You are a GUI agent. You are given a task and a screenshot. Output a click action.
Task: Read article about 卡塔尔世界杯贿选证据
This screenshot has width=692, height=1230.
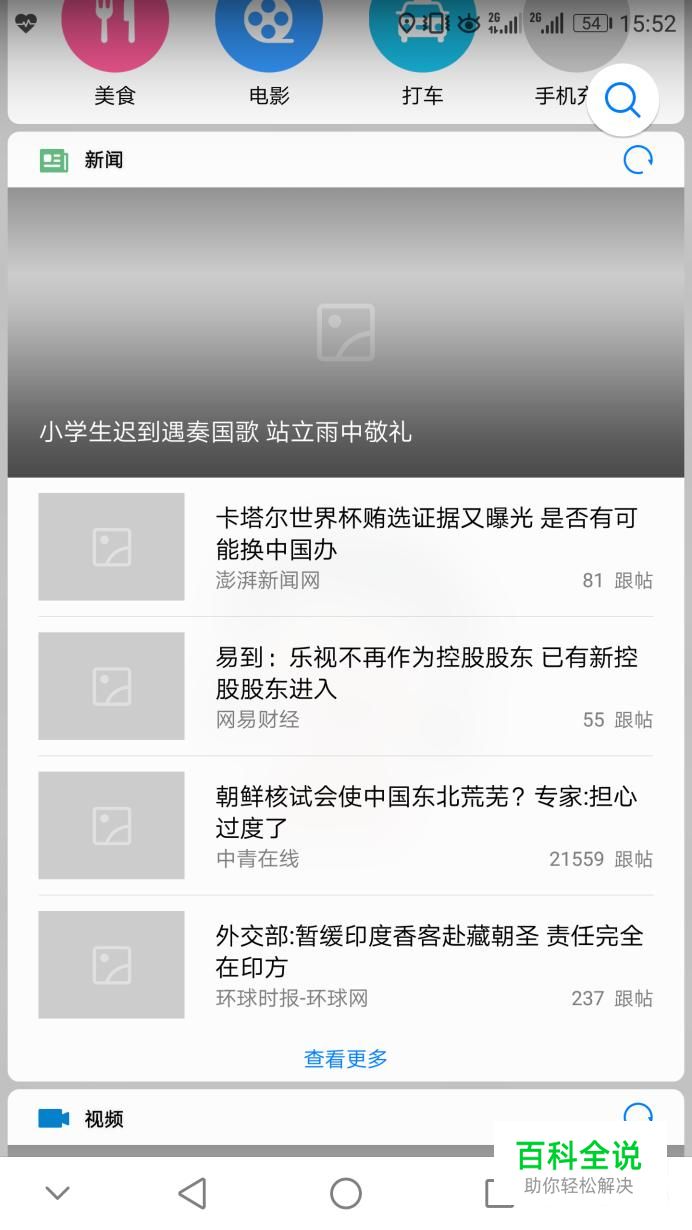(425, 533)
